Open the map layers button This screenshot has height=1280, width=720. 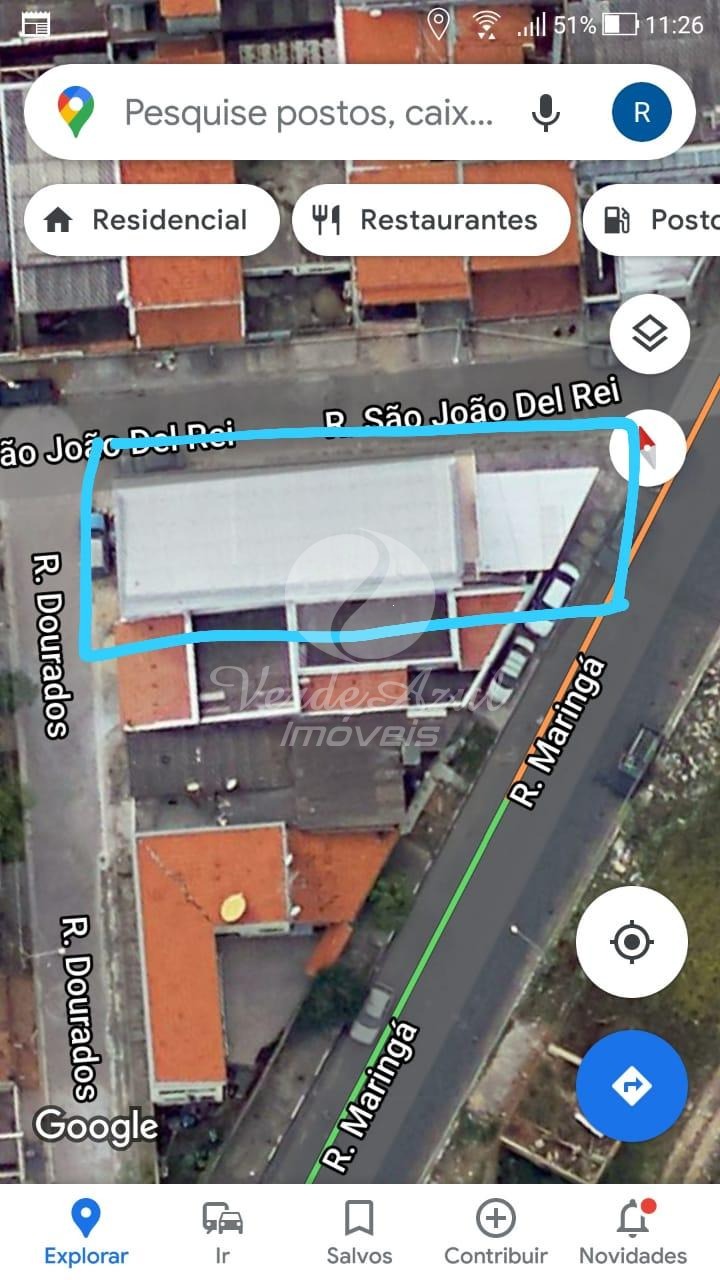650,335
